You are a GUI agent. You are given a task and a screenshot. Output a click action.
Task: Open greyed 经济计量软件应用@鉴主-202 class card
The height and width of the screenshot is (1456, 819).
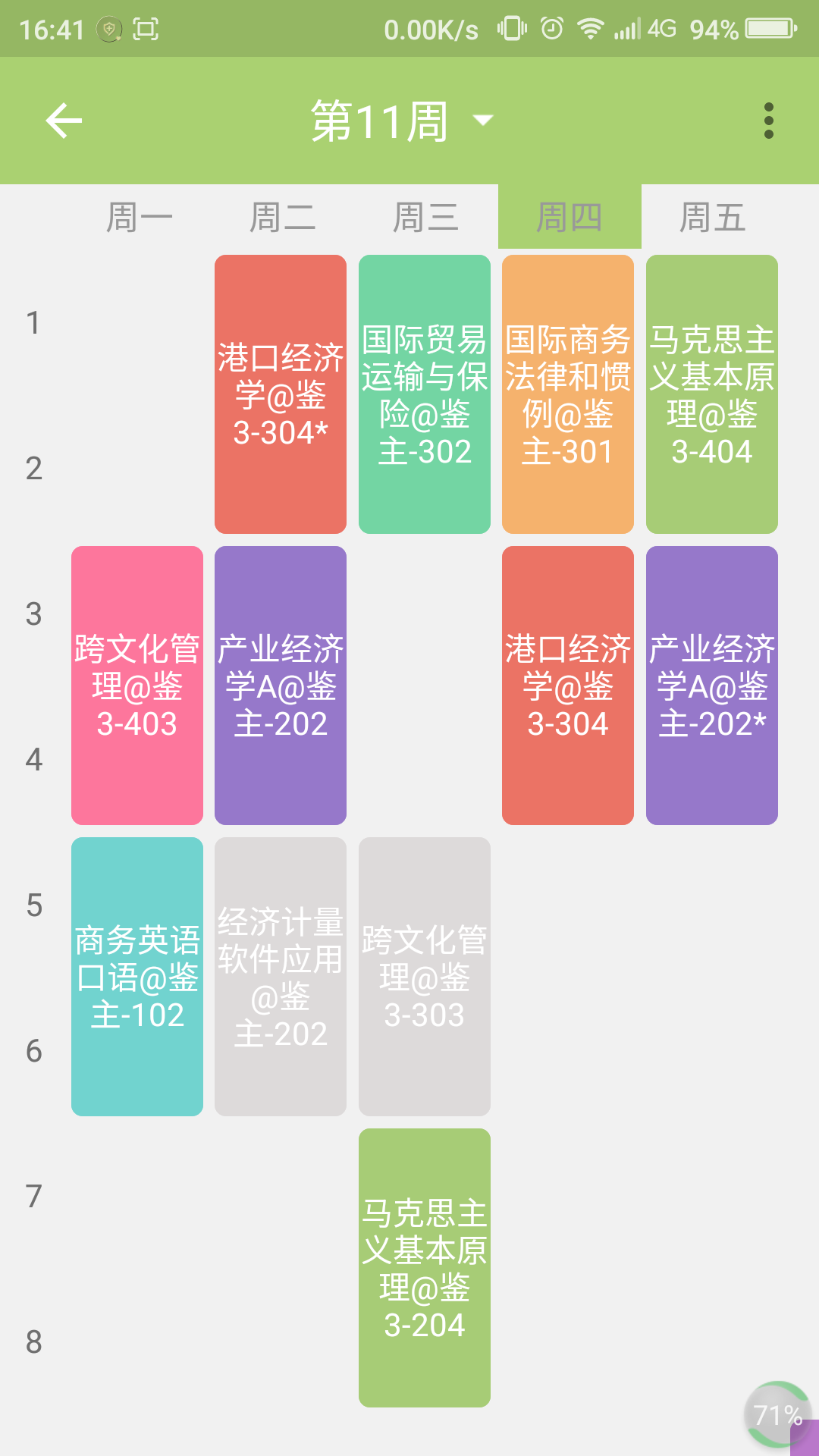pyautogui.click(x=281, y=977)
